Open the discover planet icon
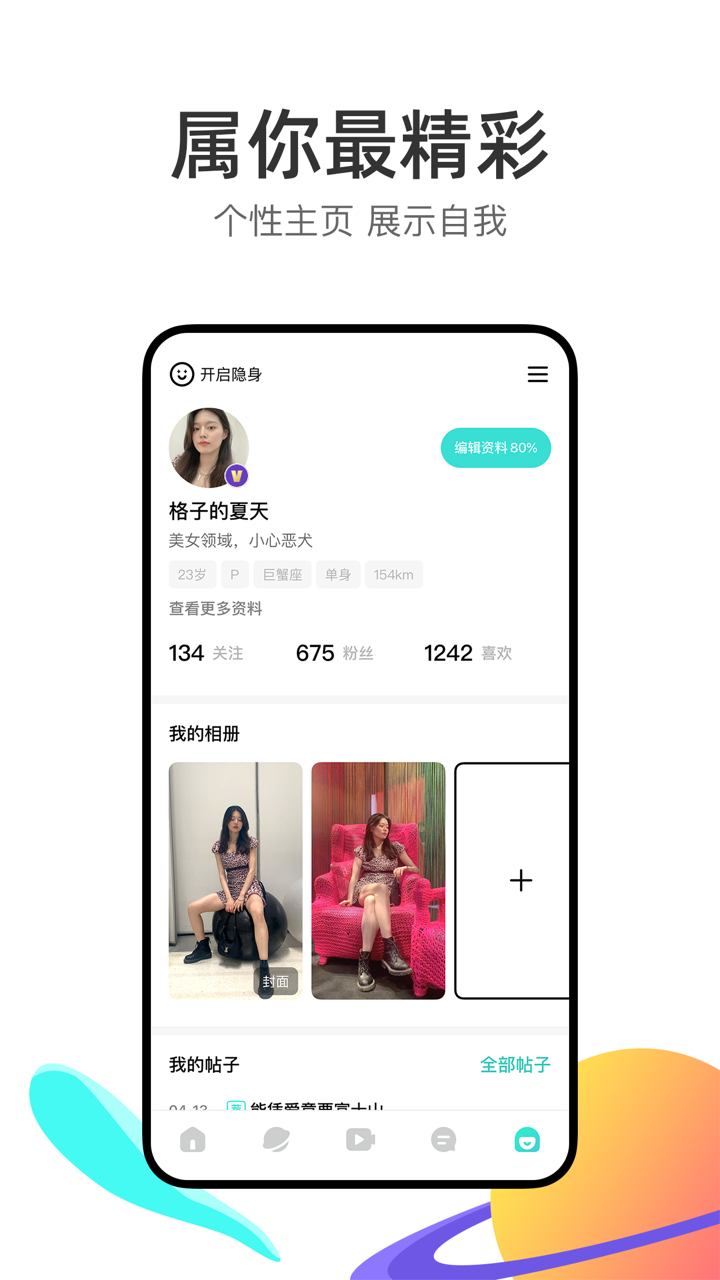 pyautogui.click(x=276, y=1139)
